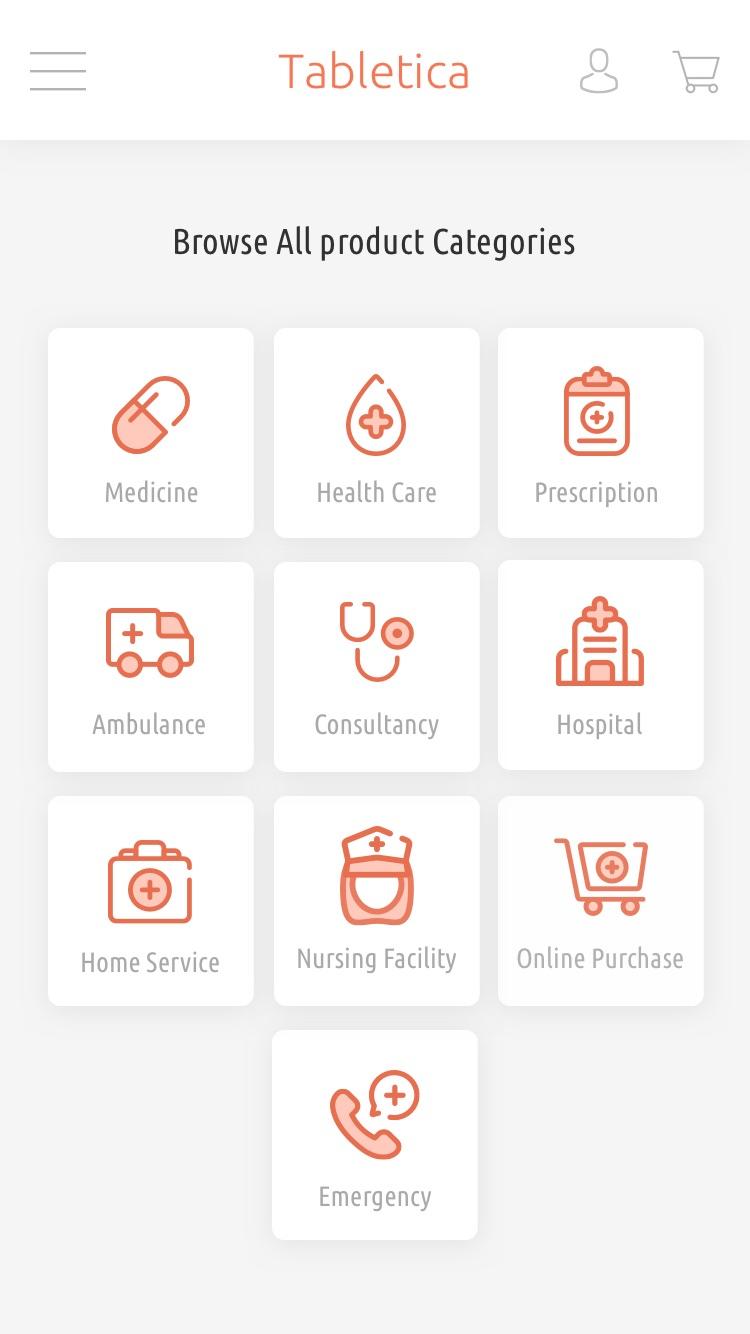Go to Online Purchase

coord(601,901)
